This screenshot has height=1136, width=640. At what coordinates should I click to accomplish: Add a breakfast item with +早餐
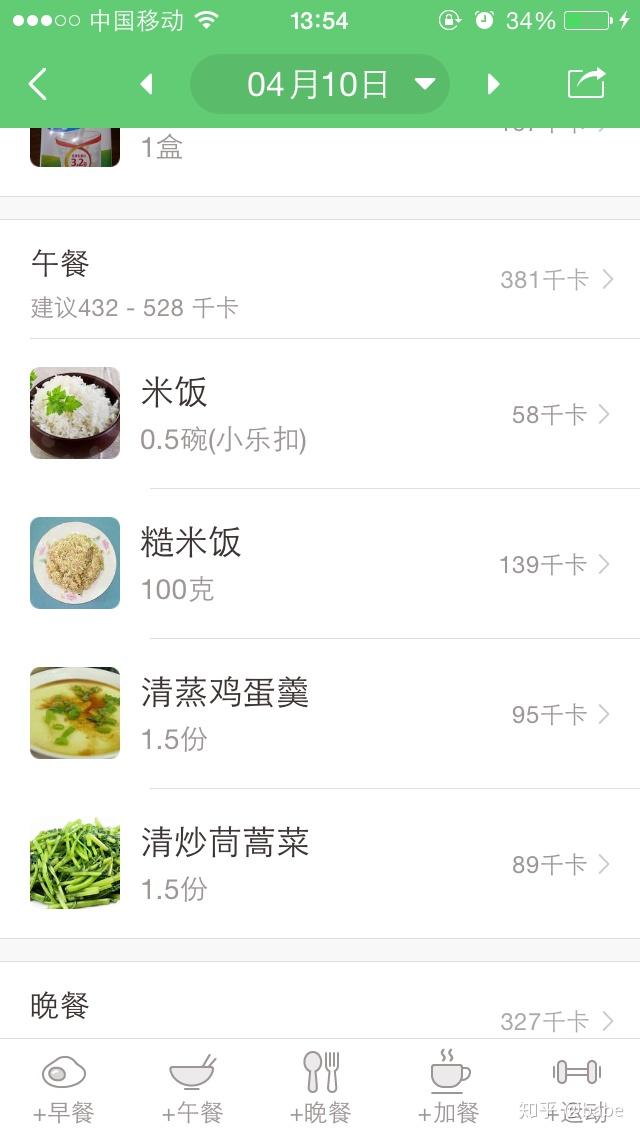point(64,1088)
